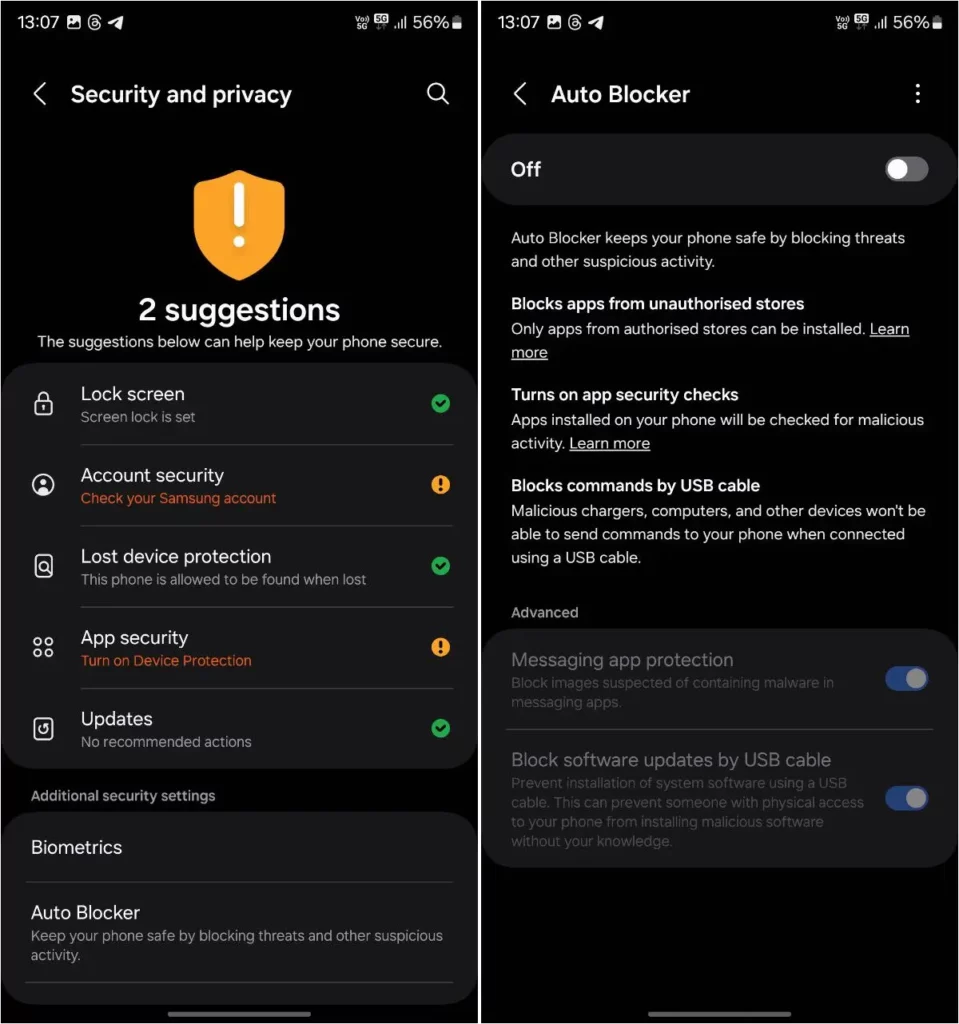Open Auto Blocker overflow menu
This screenshot has height=1024, width=959.
click(917, 94)
